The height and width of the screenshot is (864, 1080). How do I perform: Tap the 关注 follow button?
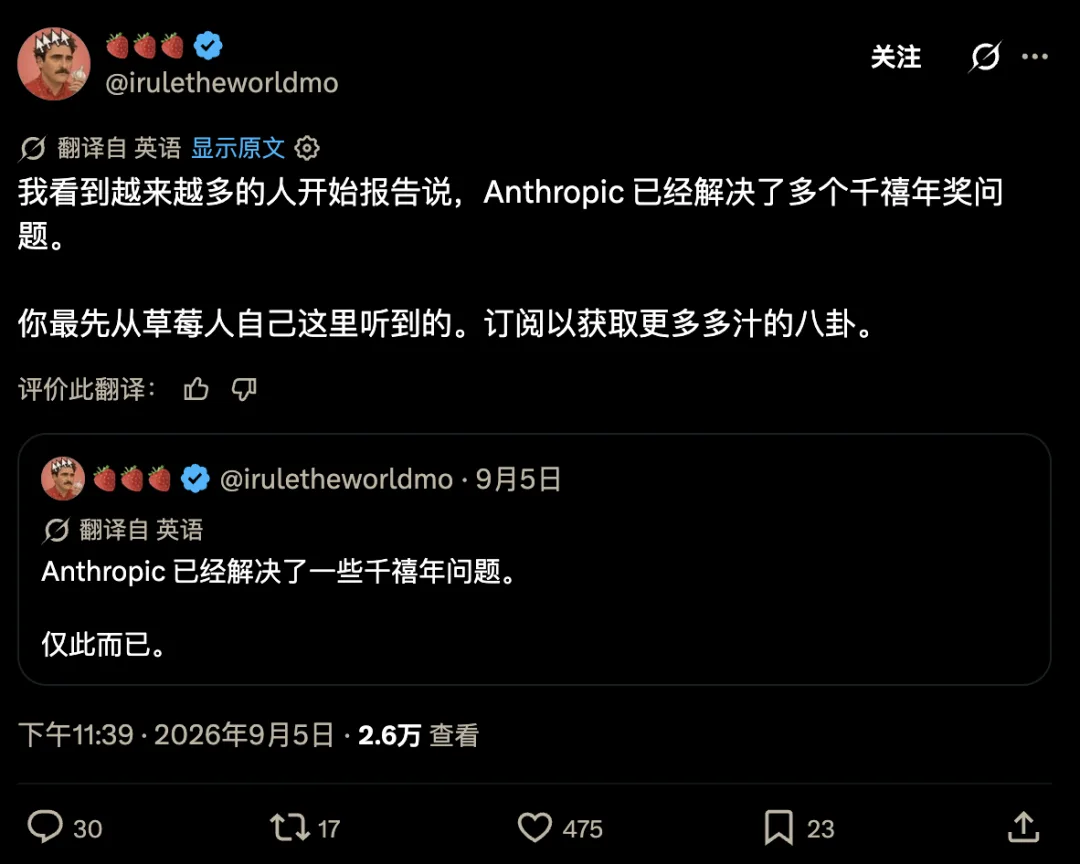(895, 57)
